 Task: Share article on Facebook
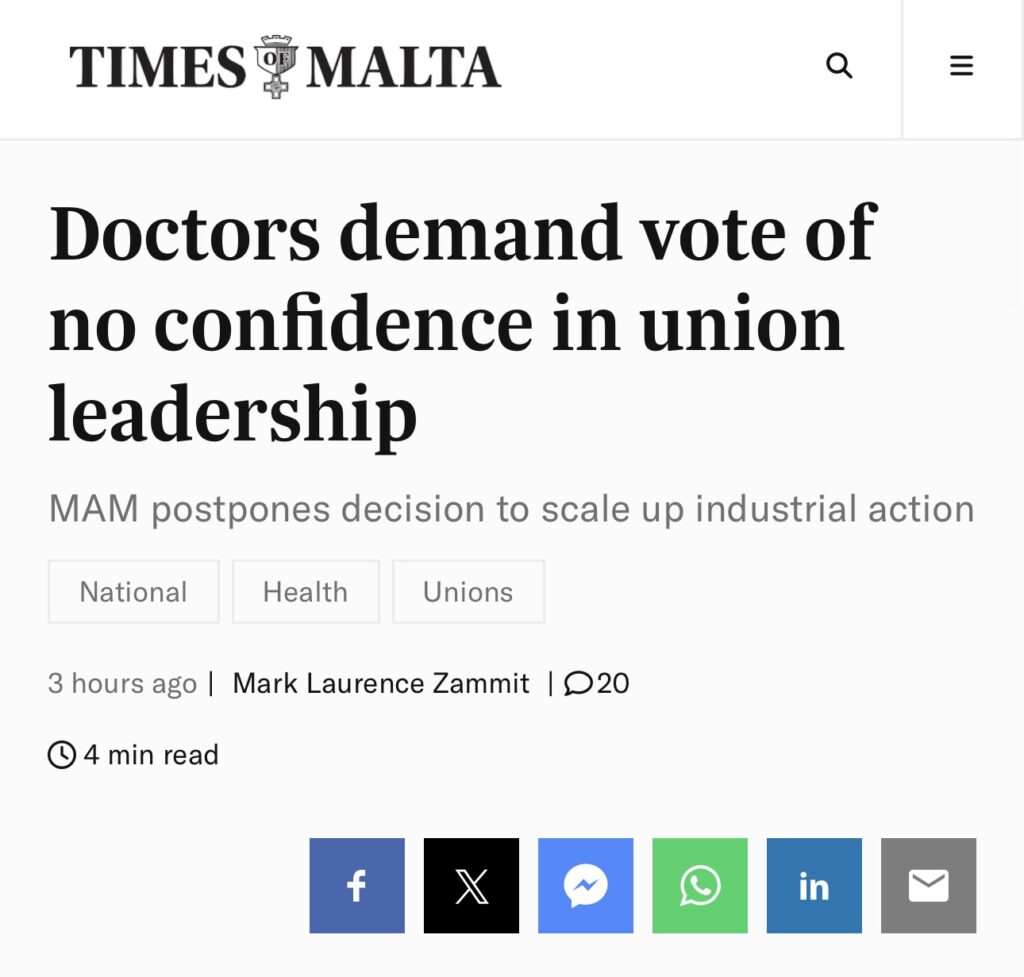(x=357, y=886)
